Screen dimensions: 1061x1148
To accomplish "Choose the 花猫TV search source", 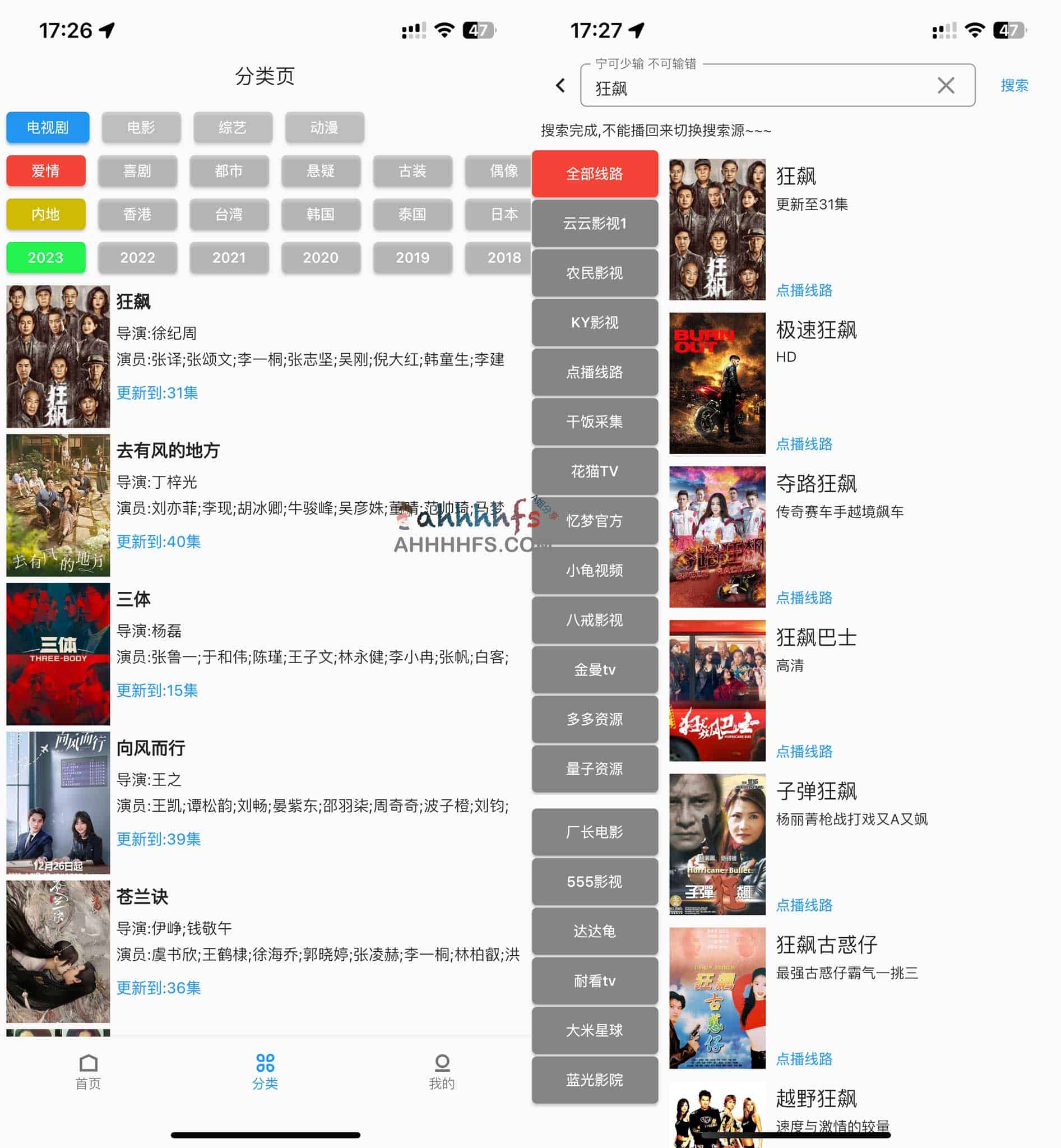I will click(x=594, y=471).
